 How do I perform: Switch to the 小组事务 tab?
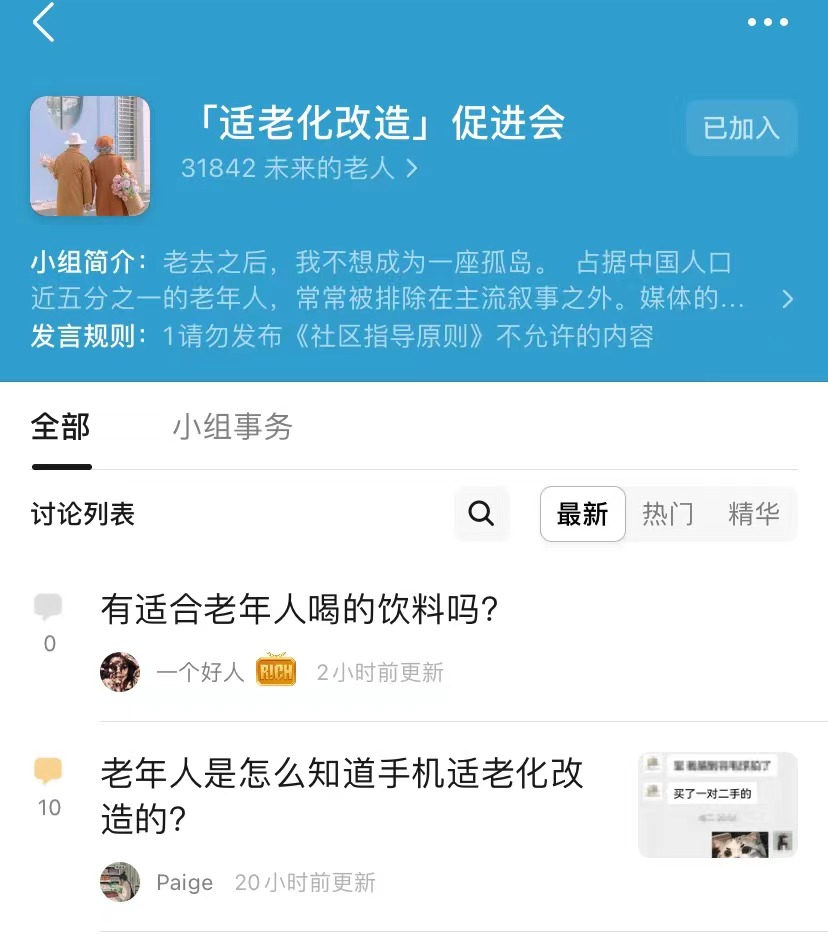232,427
